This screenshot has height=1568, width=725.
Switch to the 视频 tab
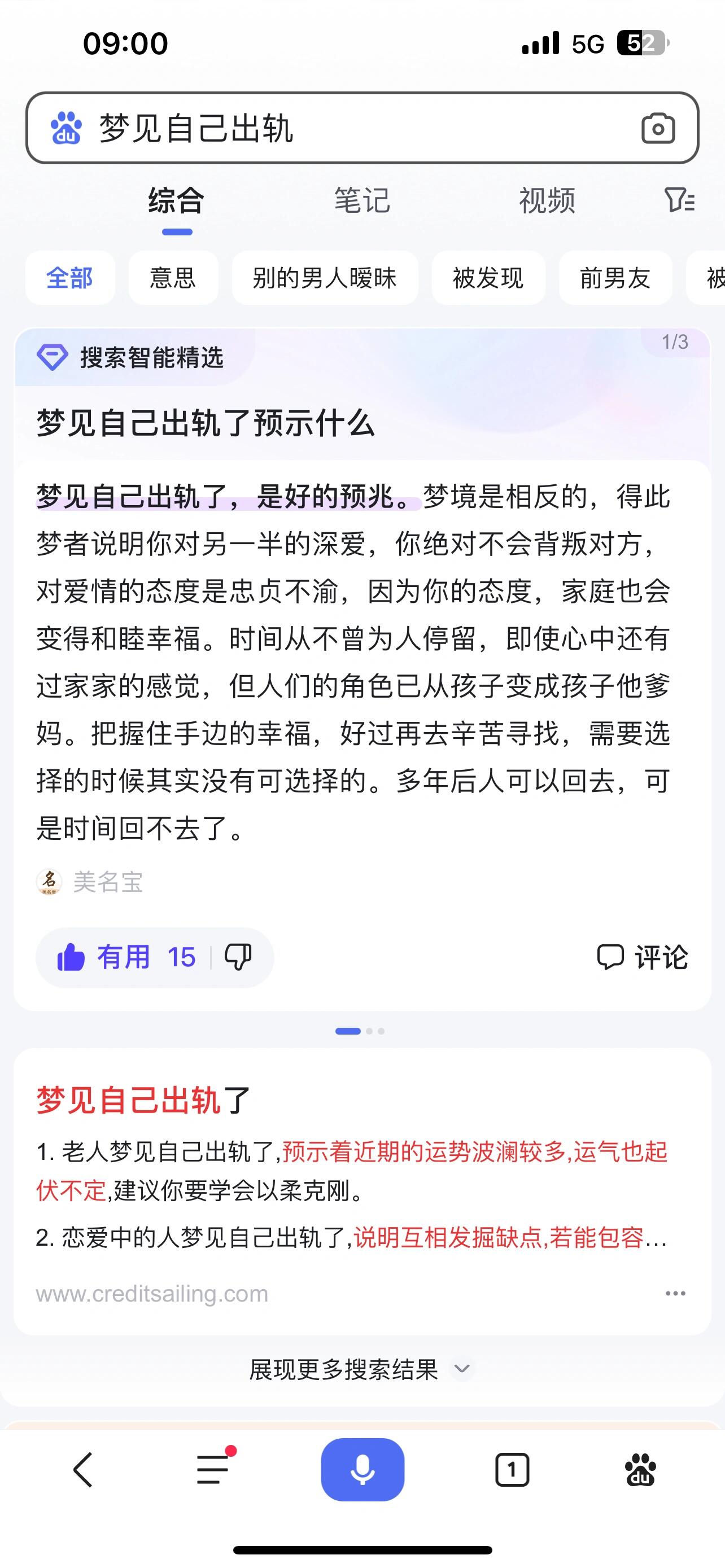(547, 201)
